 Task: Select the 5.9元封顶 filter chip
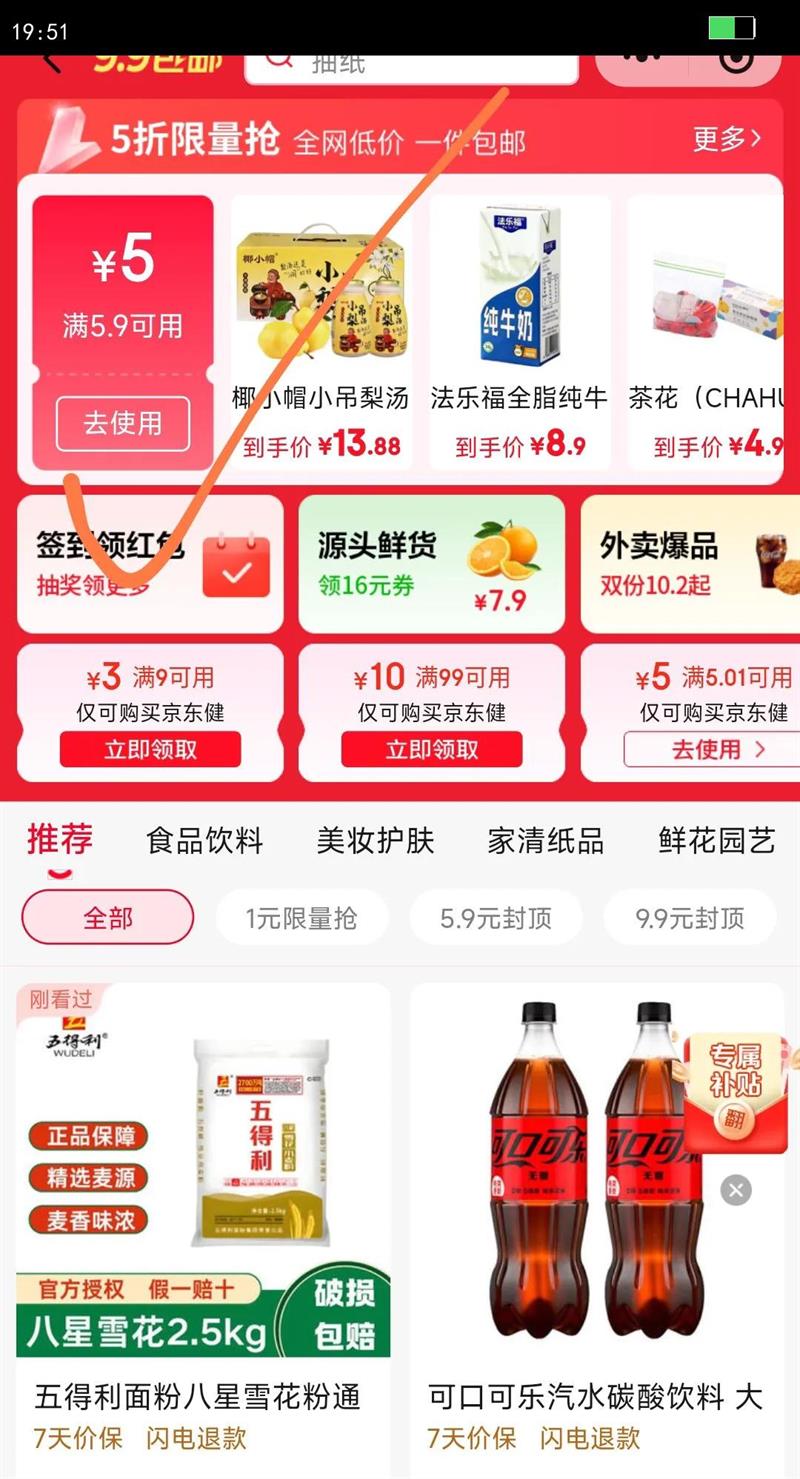coord(497,916)
